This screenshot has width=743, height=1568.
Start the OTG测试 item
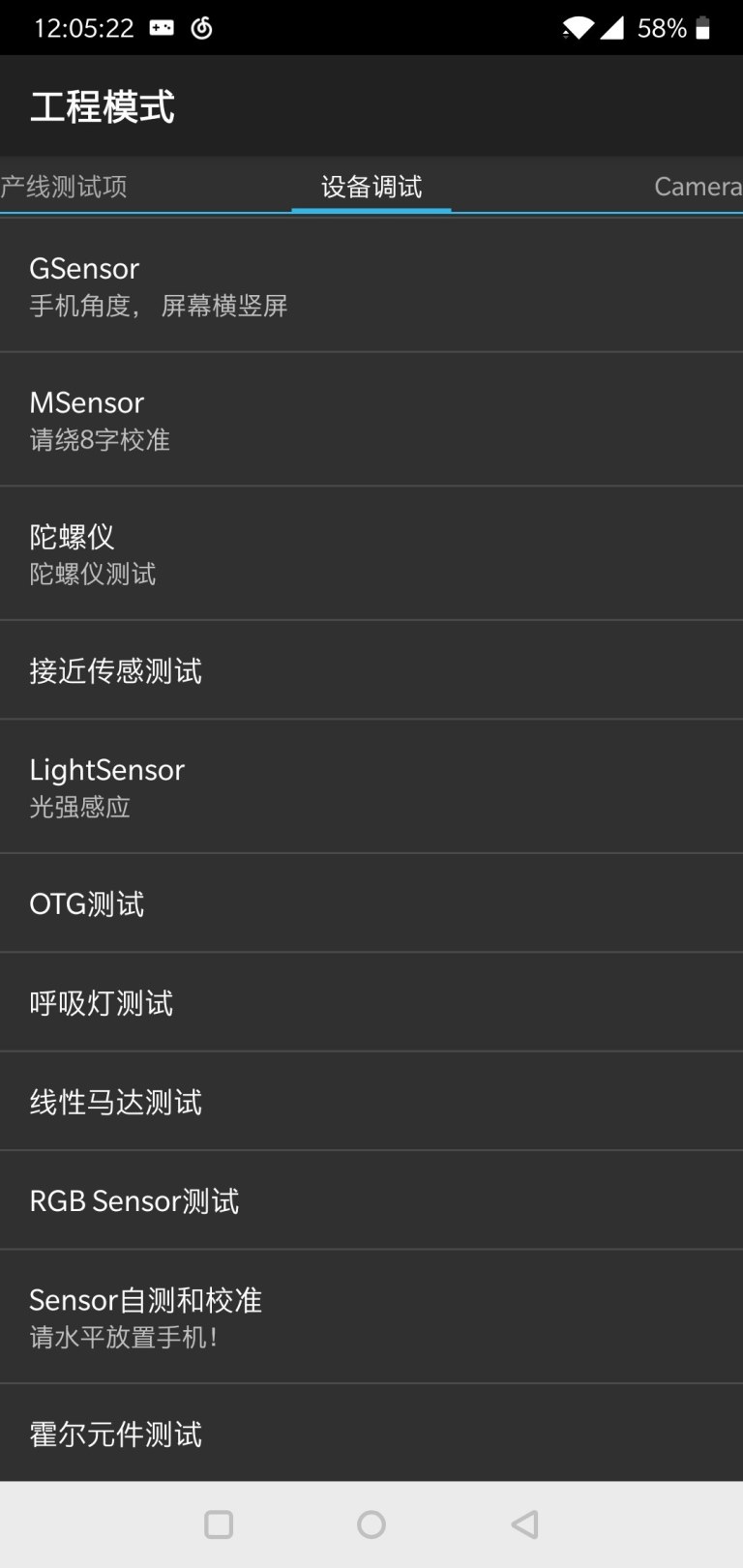[371, 902]
